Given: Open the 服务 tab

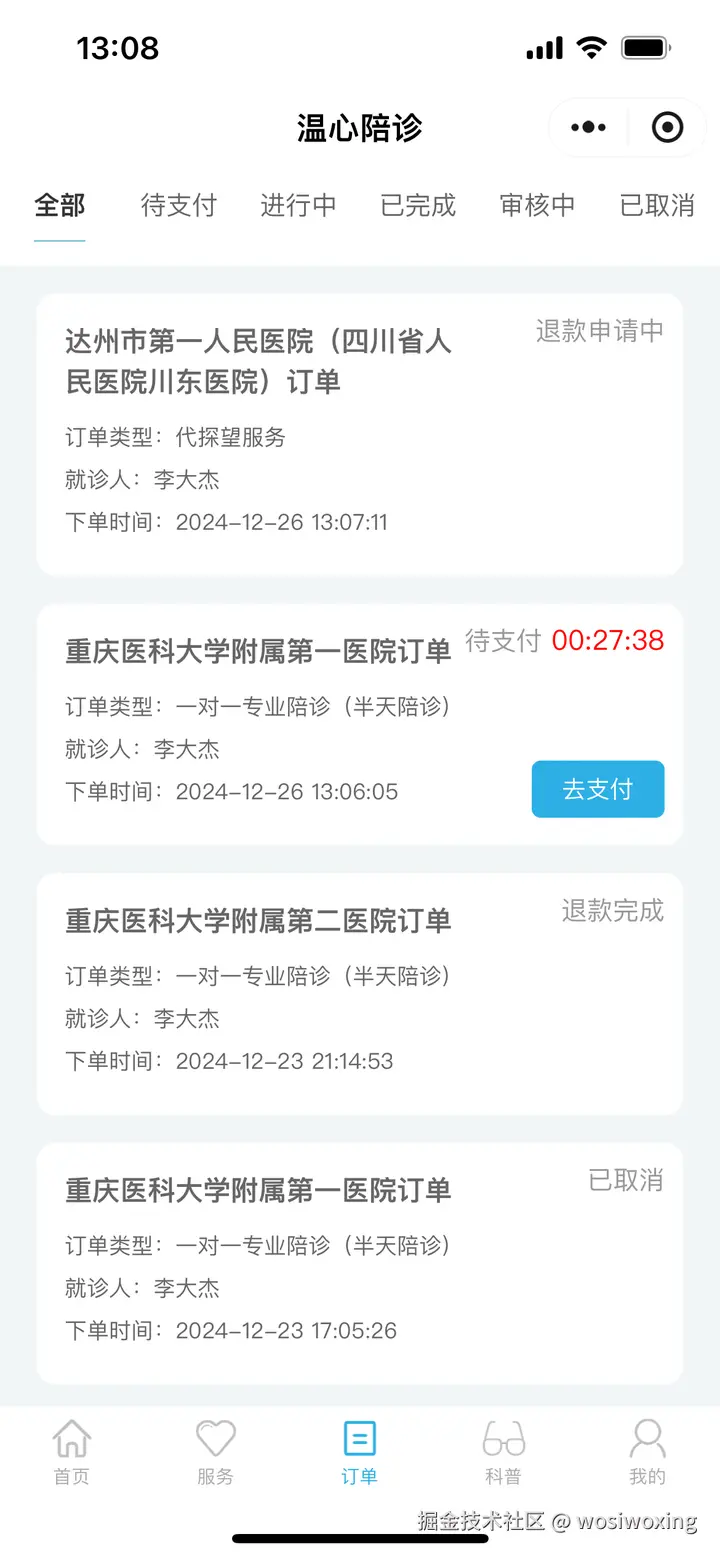Looking at the screenshot, I should click(215, 1452).
